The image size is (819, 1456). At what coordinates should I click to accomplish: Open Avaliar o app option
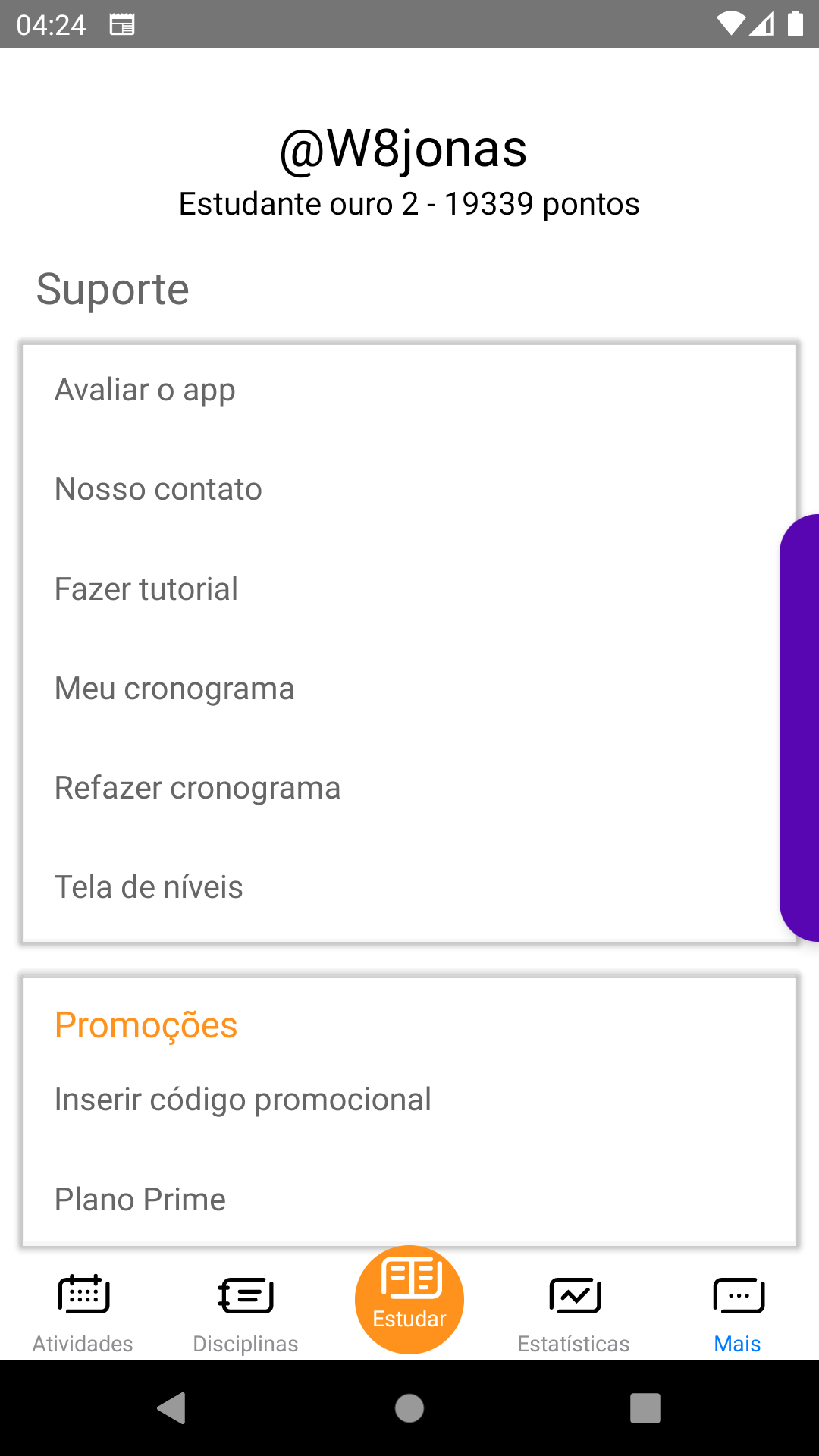(145, 391)
